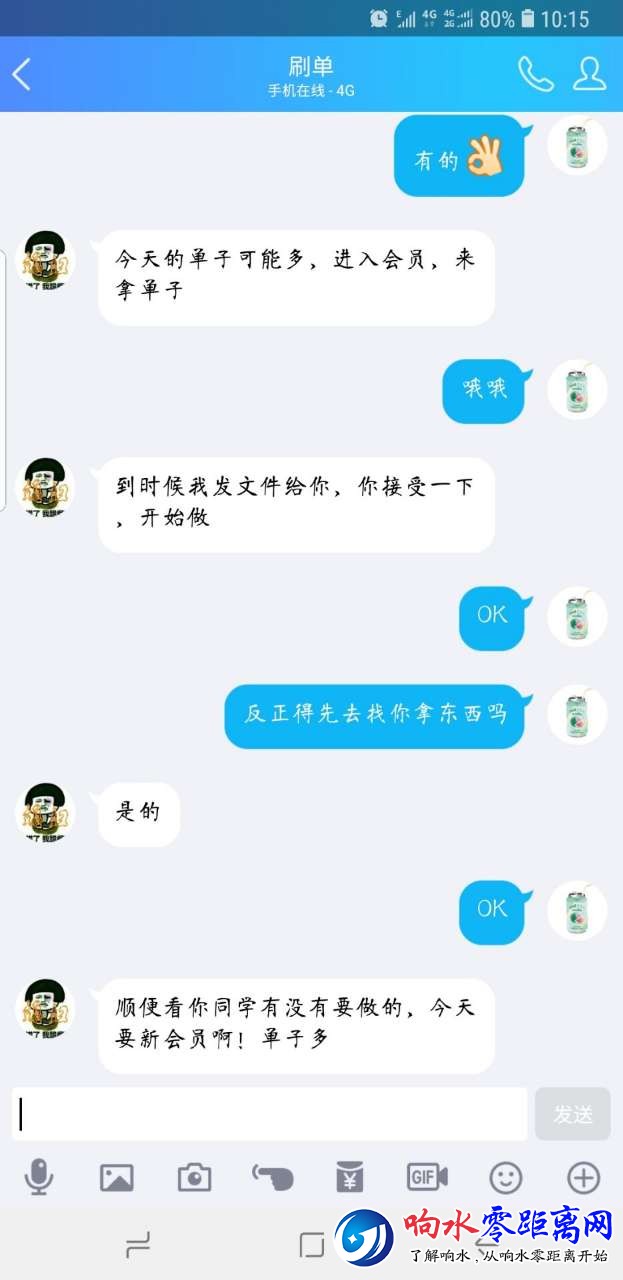Open the camera to take a photo

[194, 1178]
